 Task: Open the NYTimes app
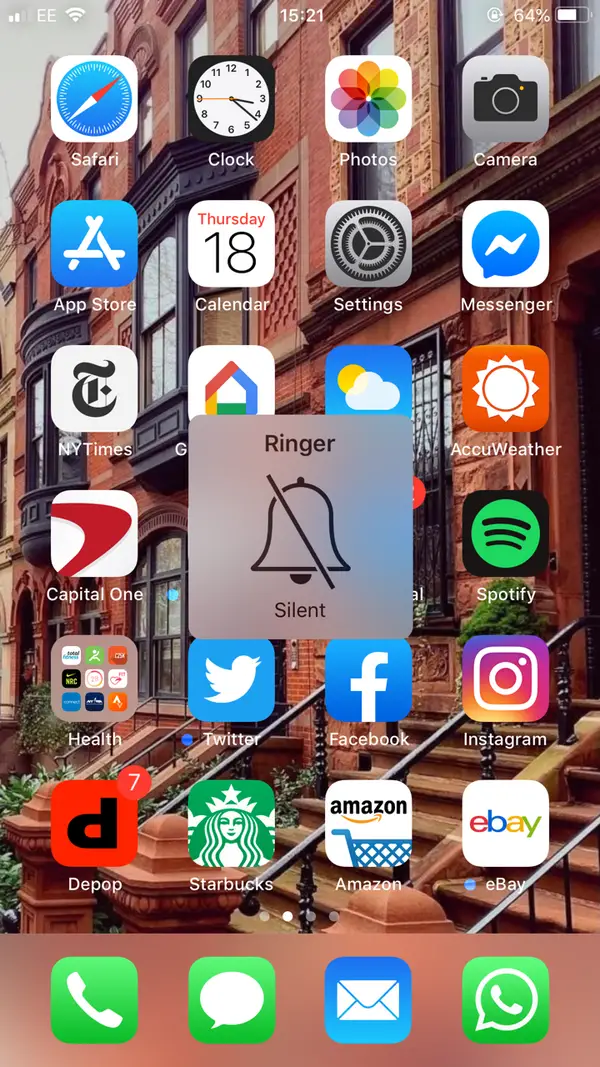(x=94, y=389)
